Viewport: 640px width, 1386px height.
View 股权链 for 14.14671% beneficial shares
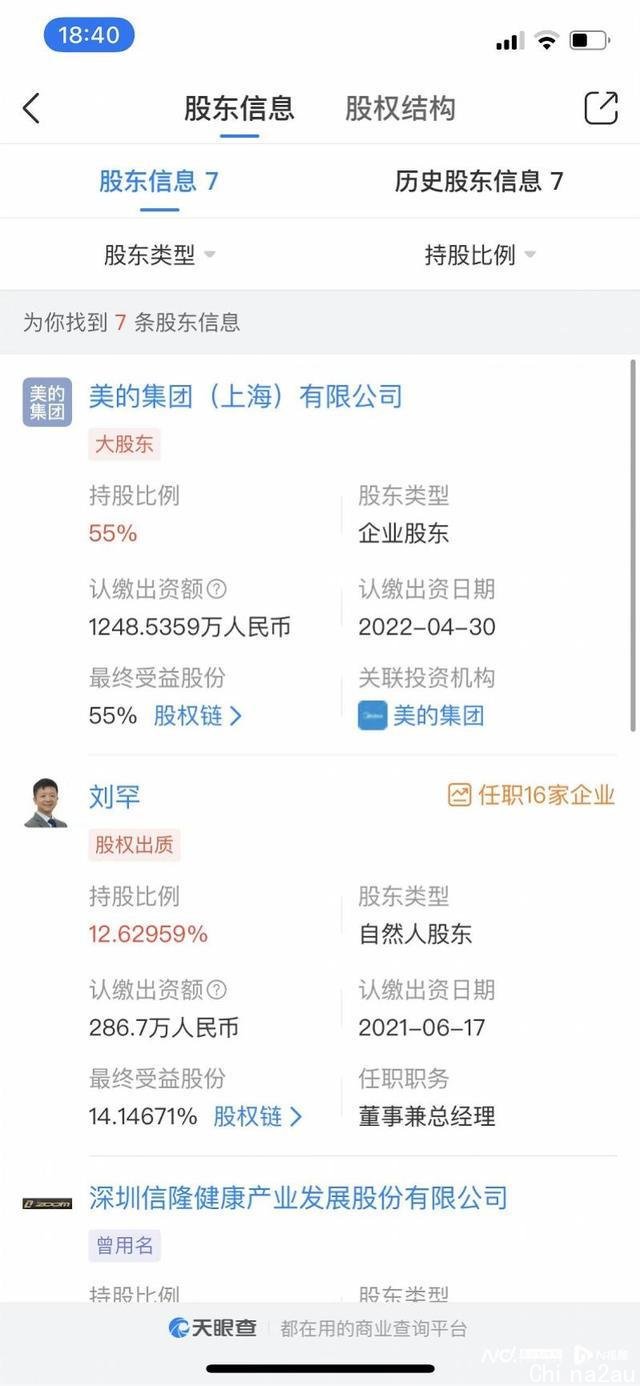[257, 1116]
